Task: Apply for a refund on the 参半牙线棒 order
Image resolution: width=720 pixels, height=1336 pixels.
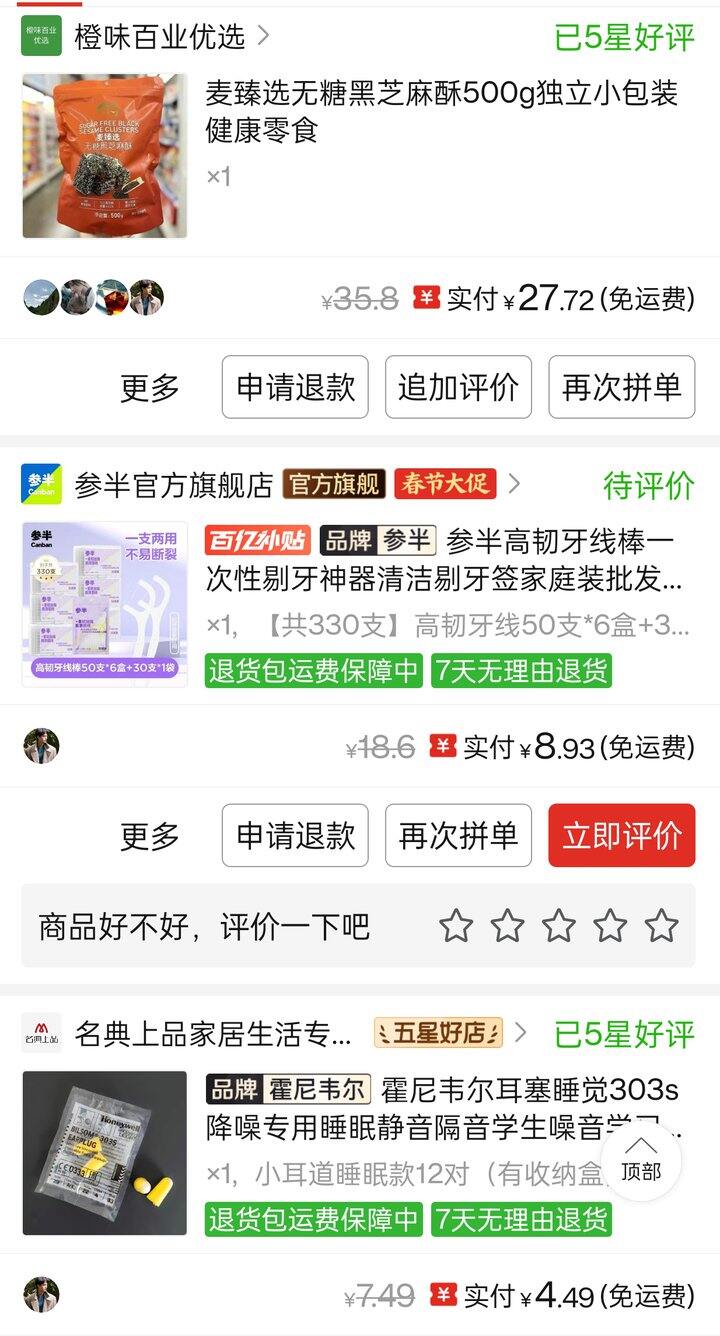Action: pyautogui.click(x=295, y=836)
